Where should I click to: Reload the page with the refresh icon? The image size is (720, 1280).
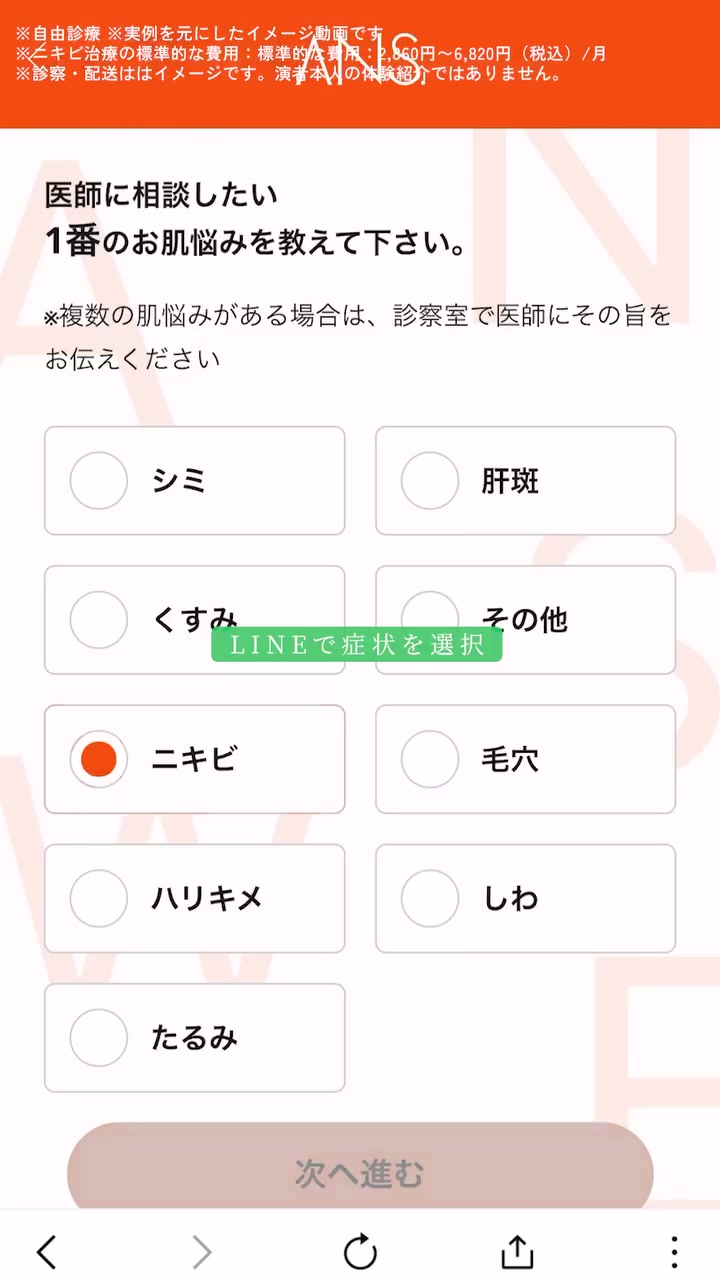[360, 1251]
